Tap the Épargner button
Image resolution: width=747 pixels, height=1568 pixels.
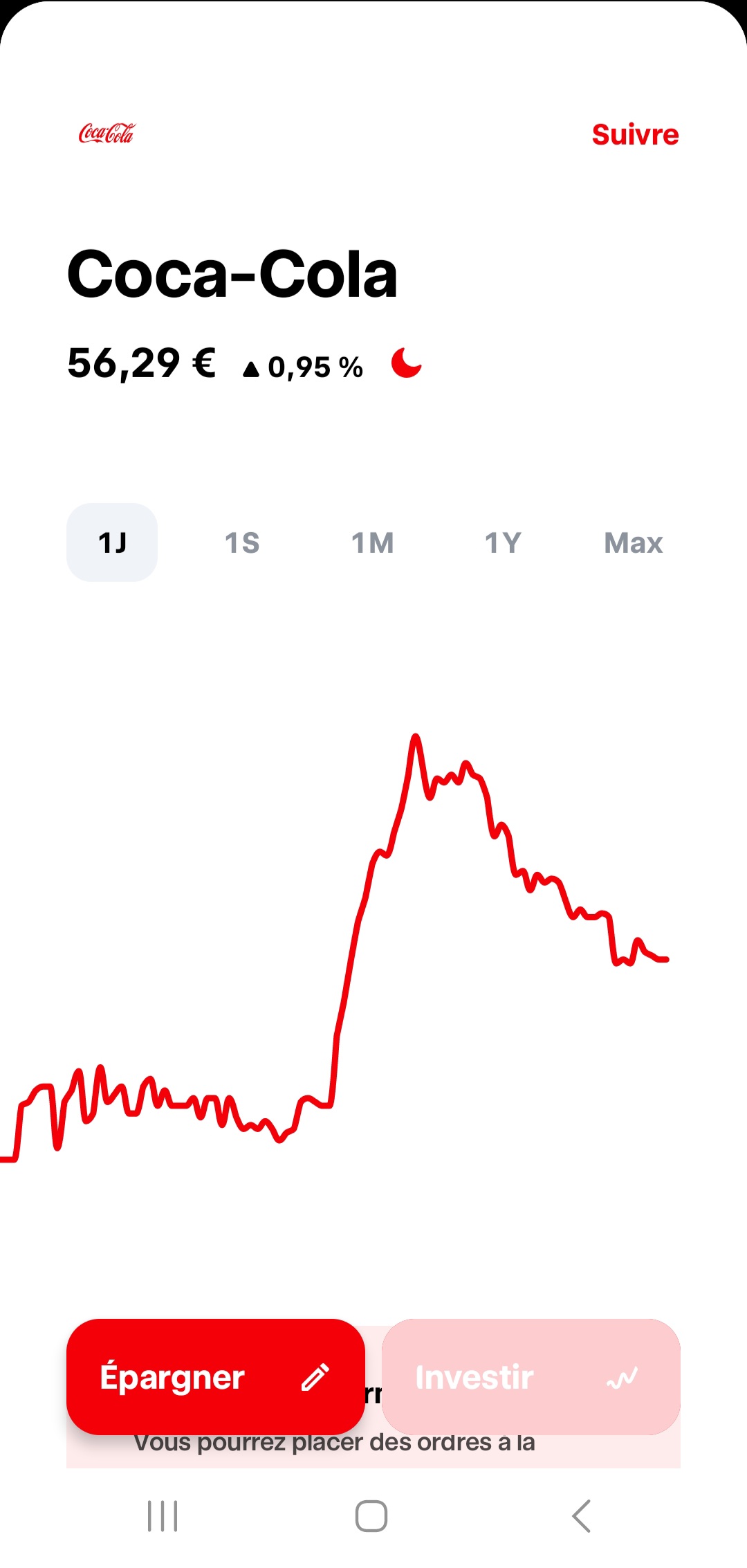tap(216, 1376)
